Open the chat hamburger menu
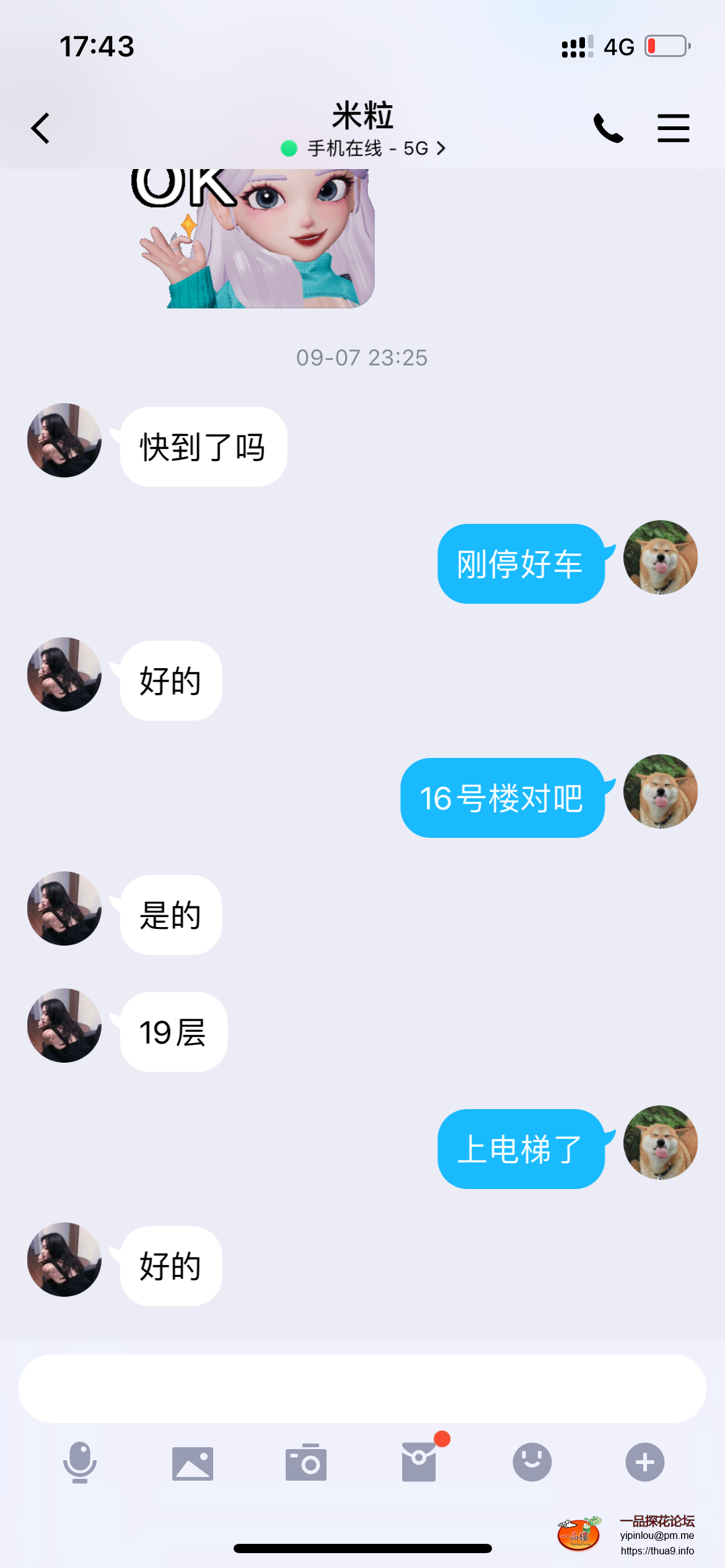The width and height of the screenshot is (725, 1568). [x=674, y=128]
